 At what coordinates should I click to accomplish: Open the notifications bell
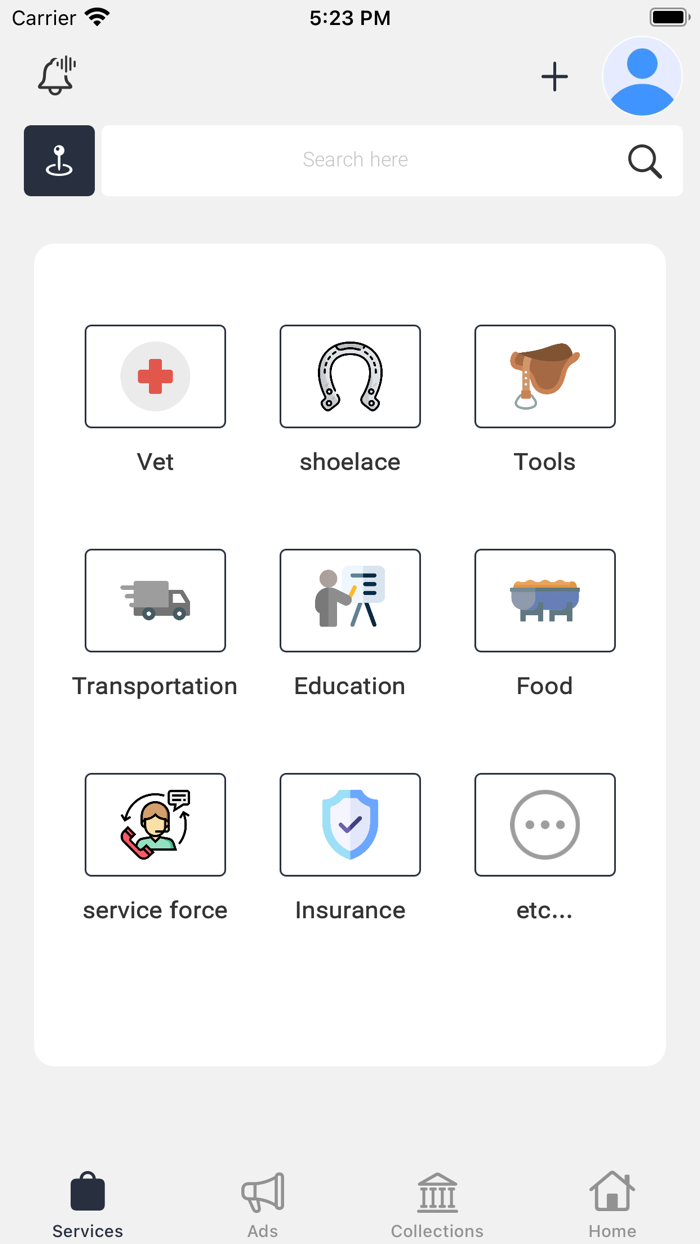click(x=56, y=76)
